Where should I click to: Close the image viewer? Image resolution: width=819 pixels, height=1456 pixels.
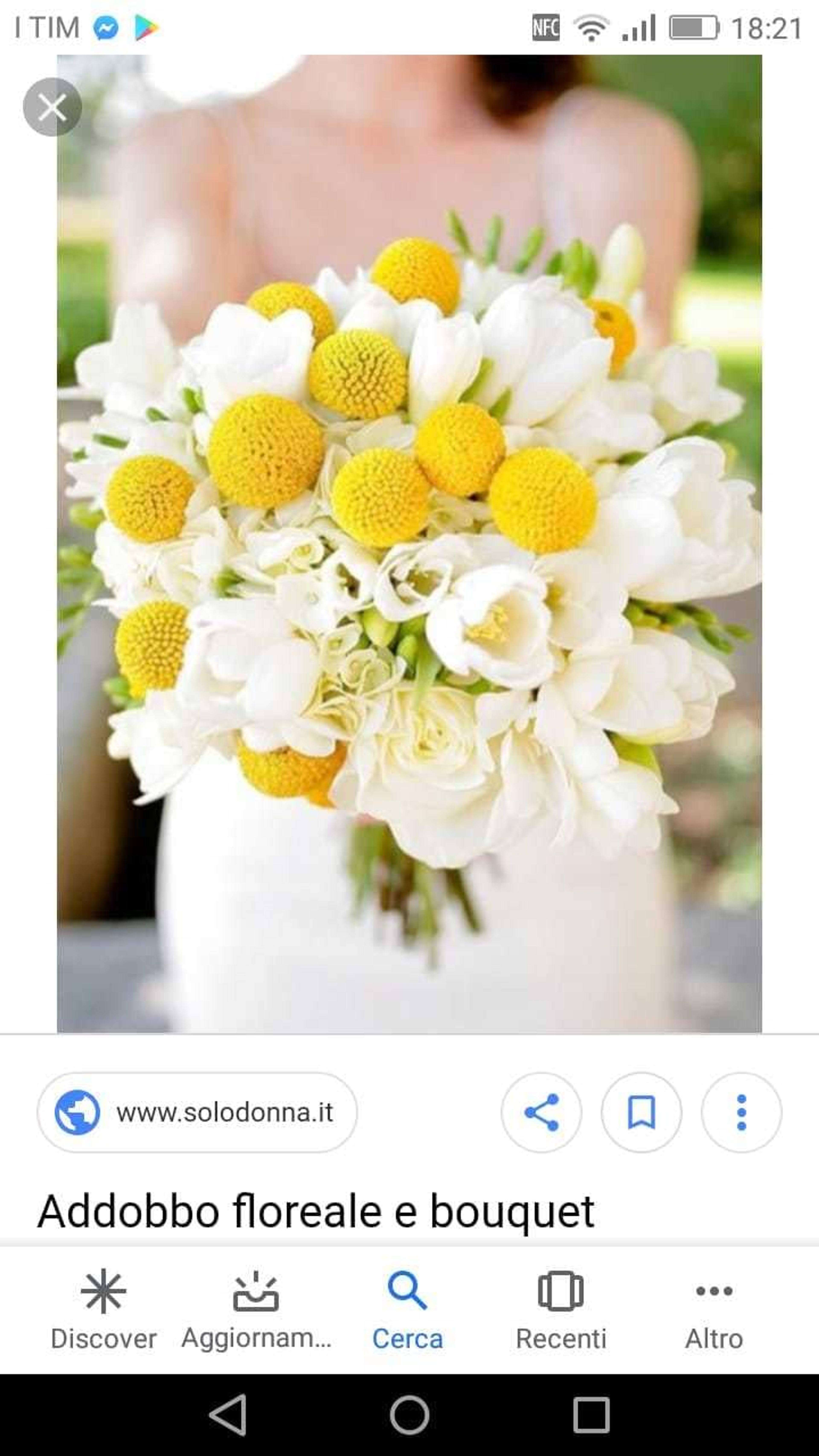(52, 107)
